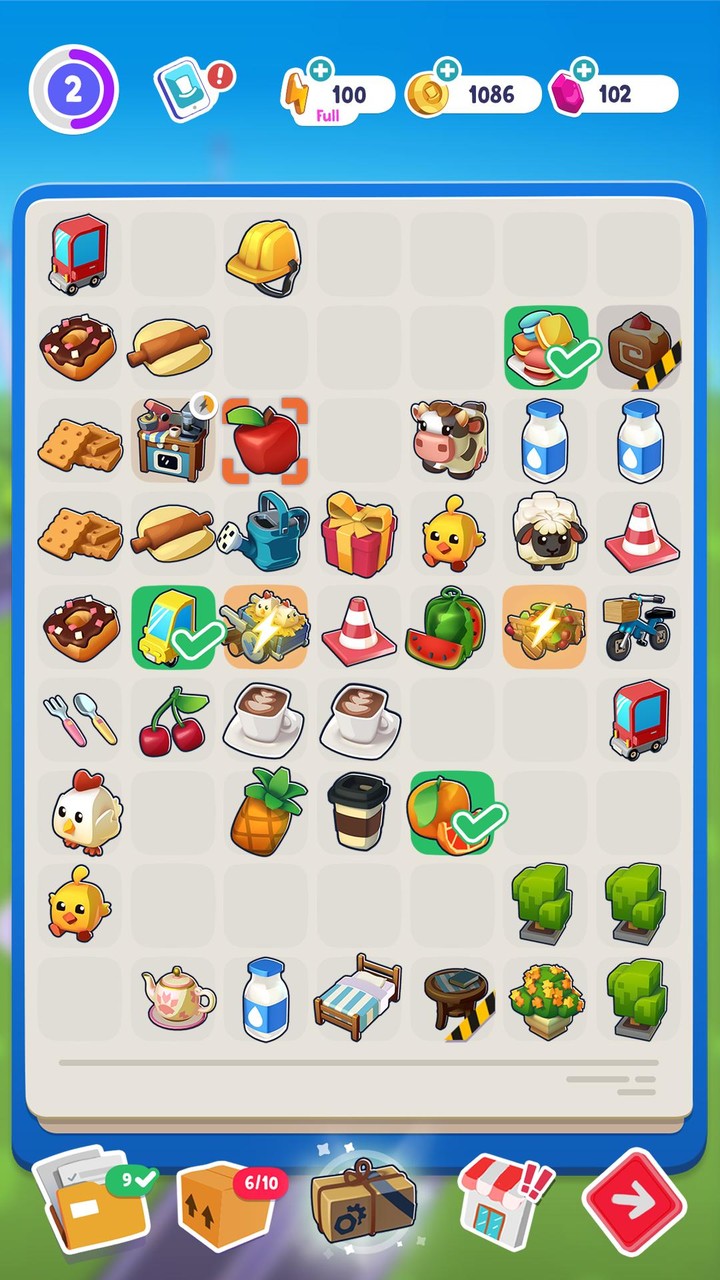The height and width of the screenshot is (1280, 720).
Task: Open the level 2 player badge
Action: point(73,89)
